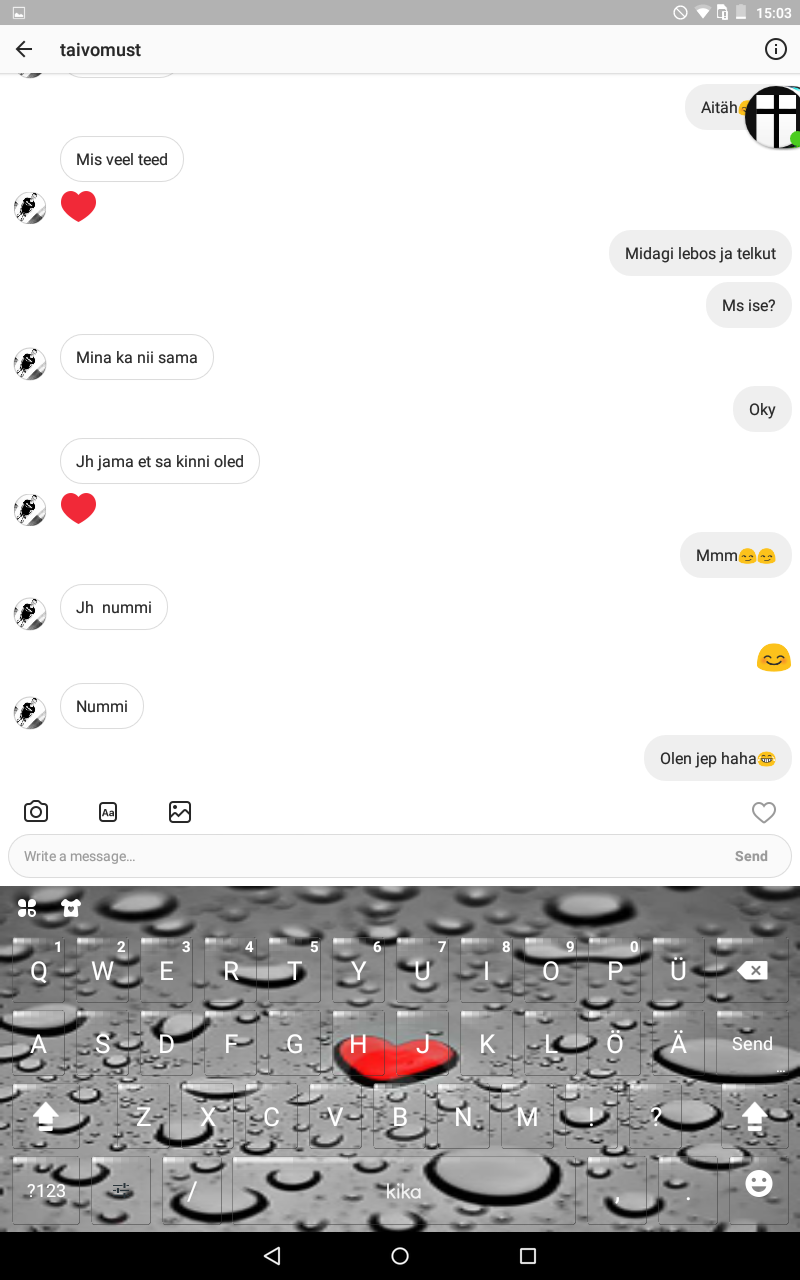Open the camera to send a photo
800x1280 pixels.
click(36, 812)
